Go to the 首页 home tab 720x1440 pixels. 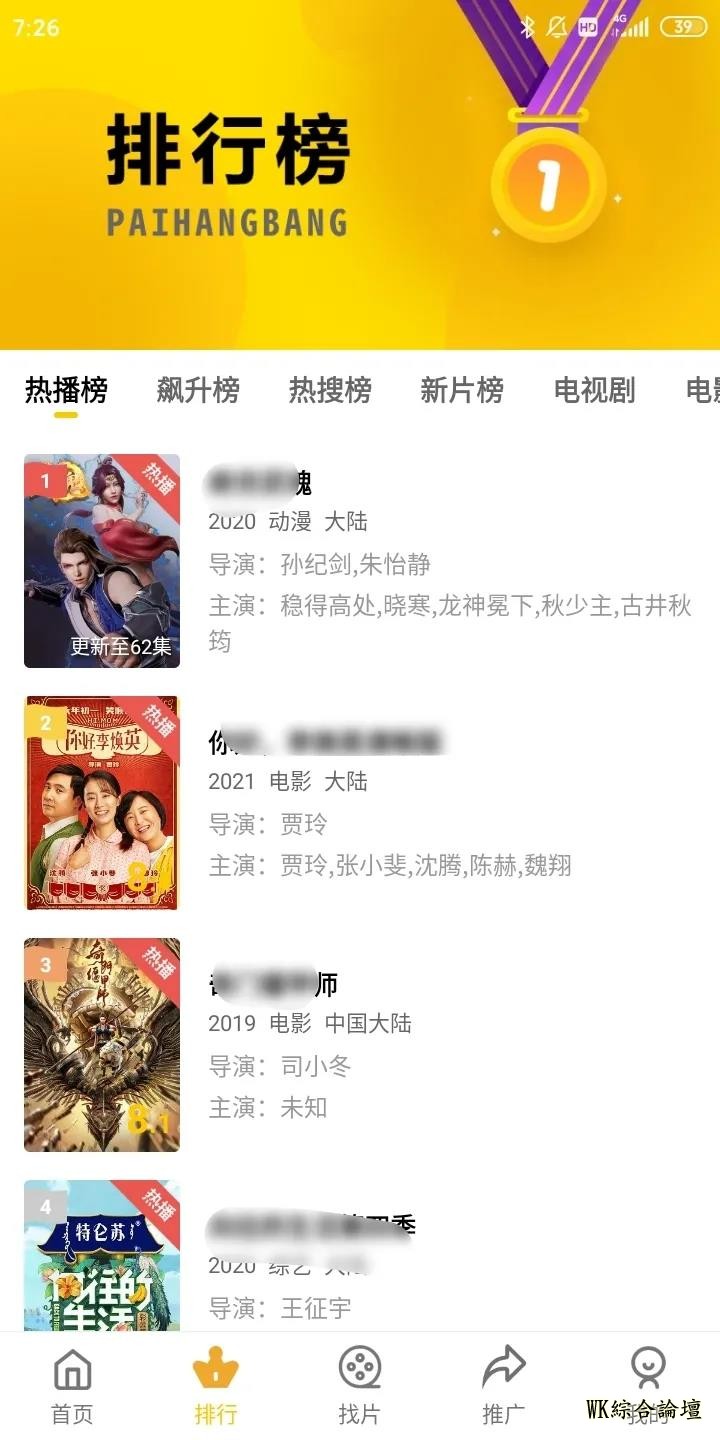coord(72,1385)
